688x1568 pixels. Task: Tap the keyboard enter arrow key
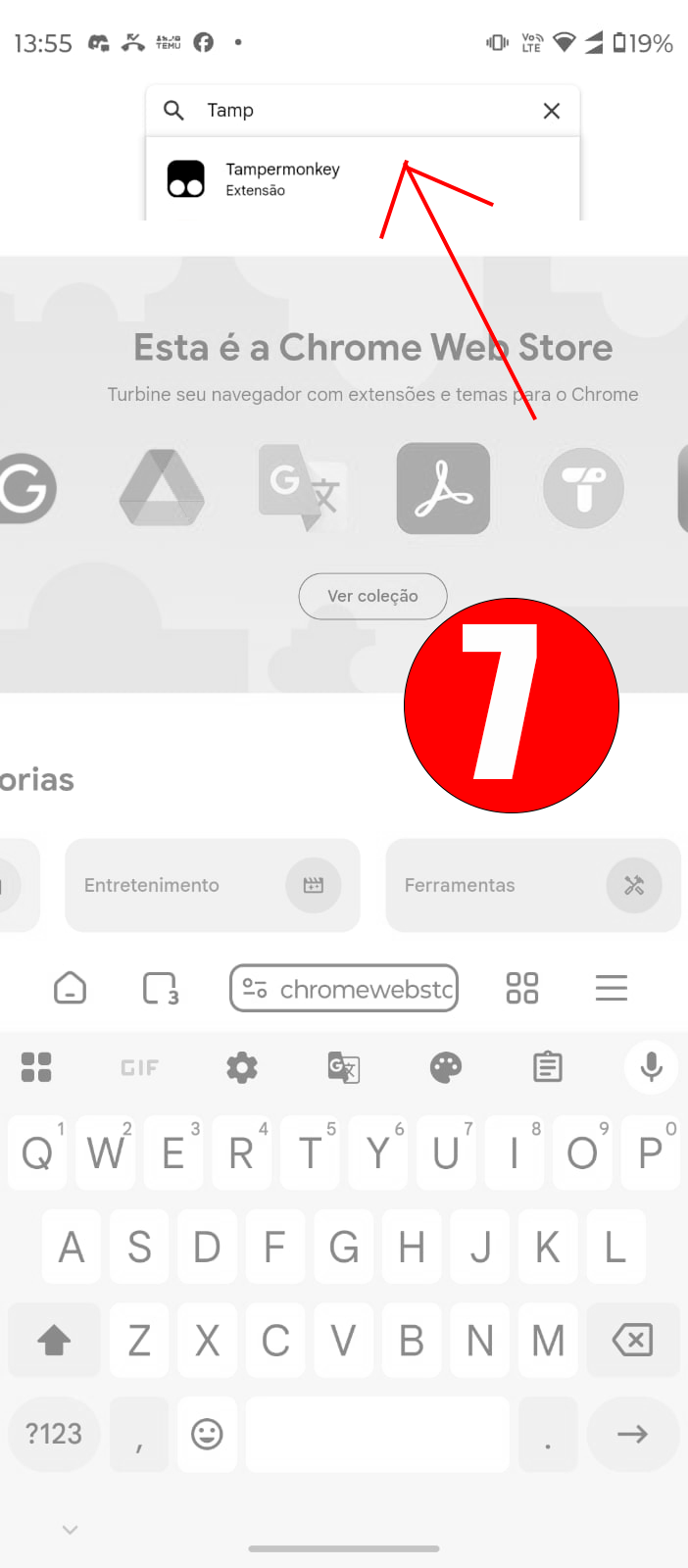click(632, 1434)
